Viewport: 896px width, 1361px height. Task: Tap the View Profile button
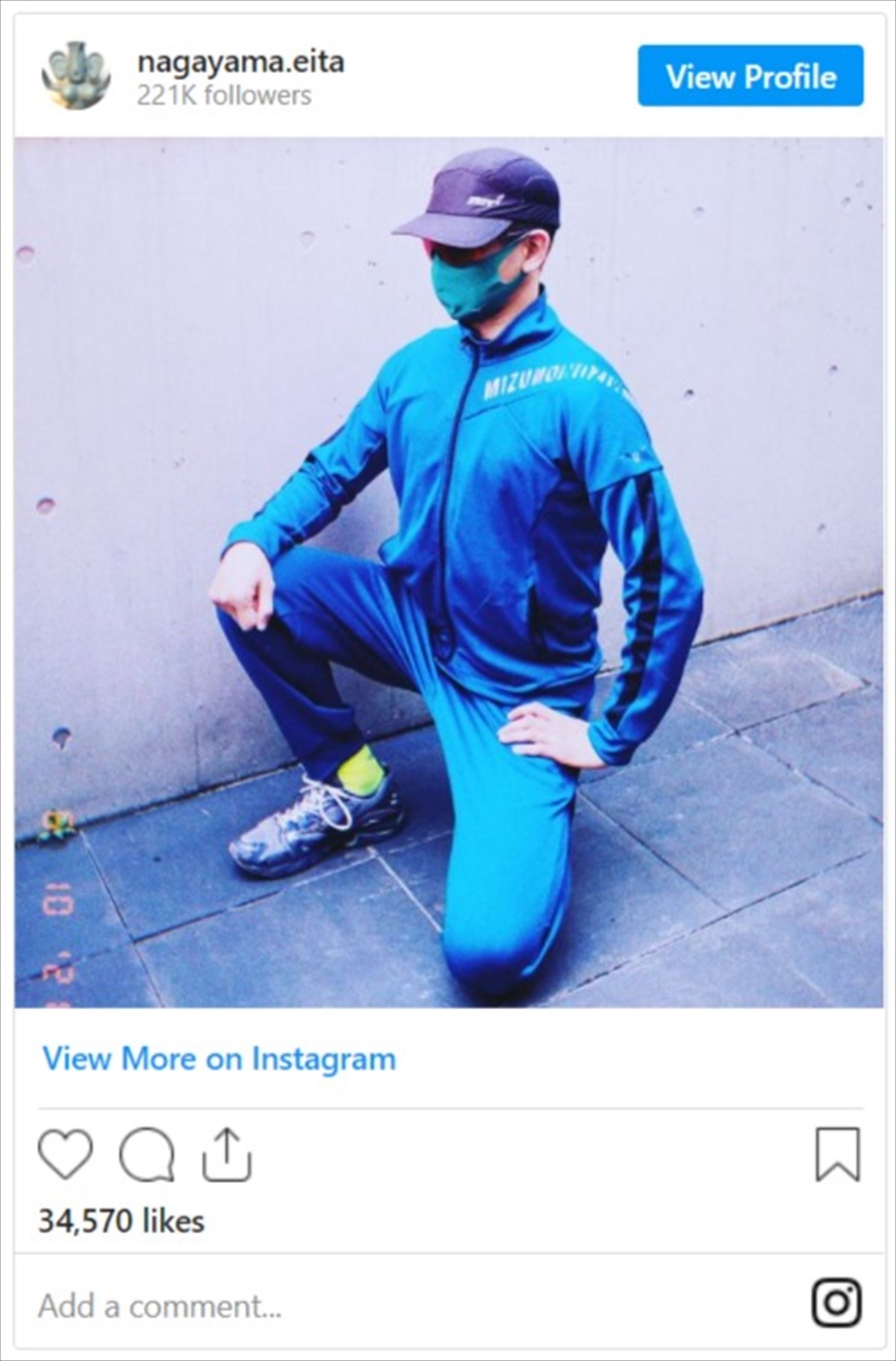(750, 76)
